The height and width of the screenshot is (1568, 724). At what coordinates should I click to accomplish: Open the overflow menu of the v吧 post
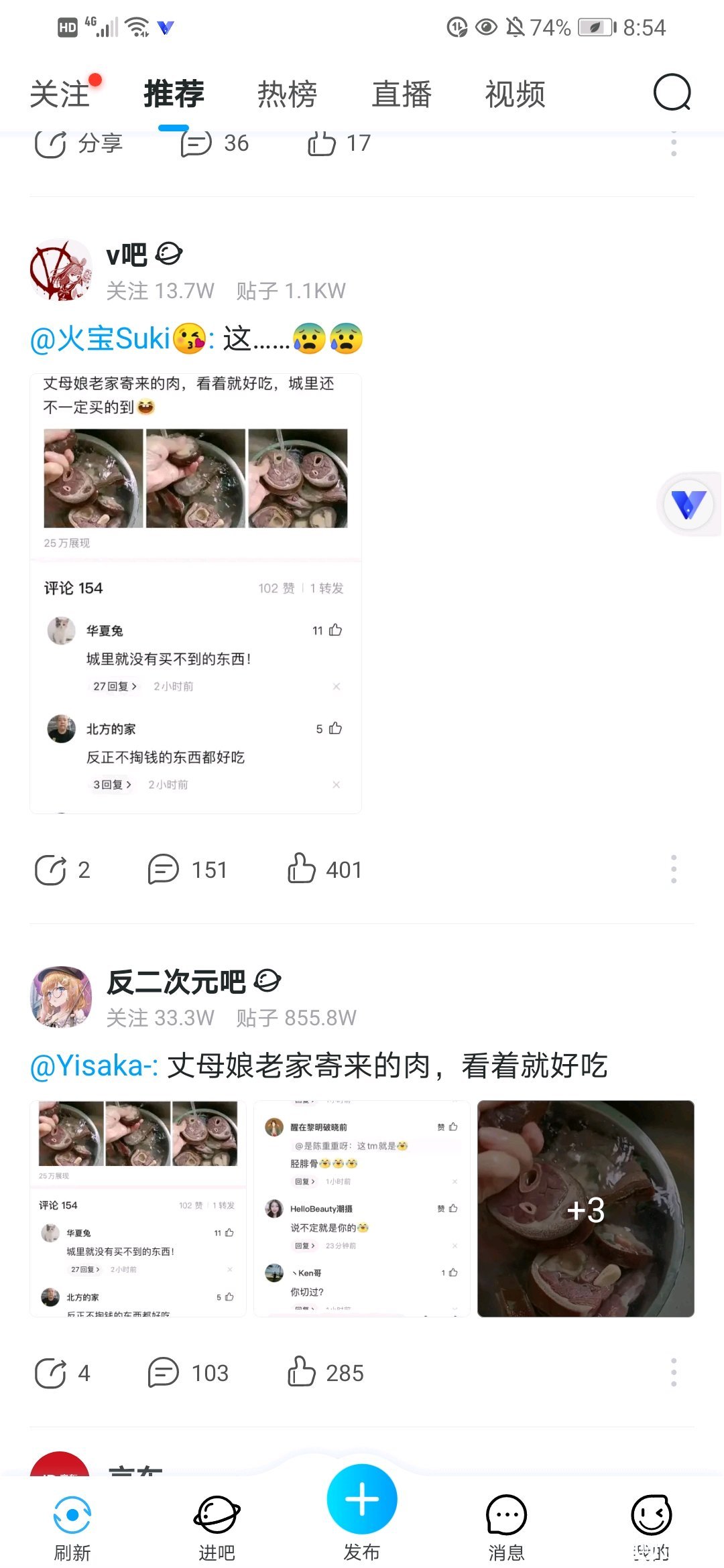coord(674,869)
